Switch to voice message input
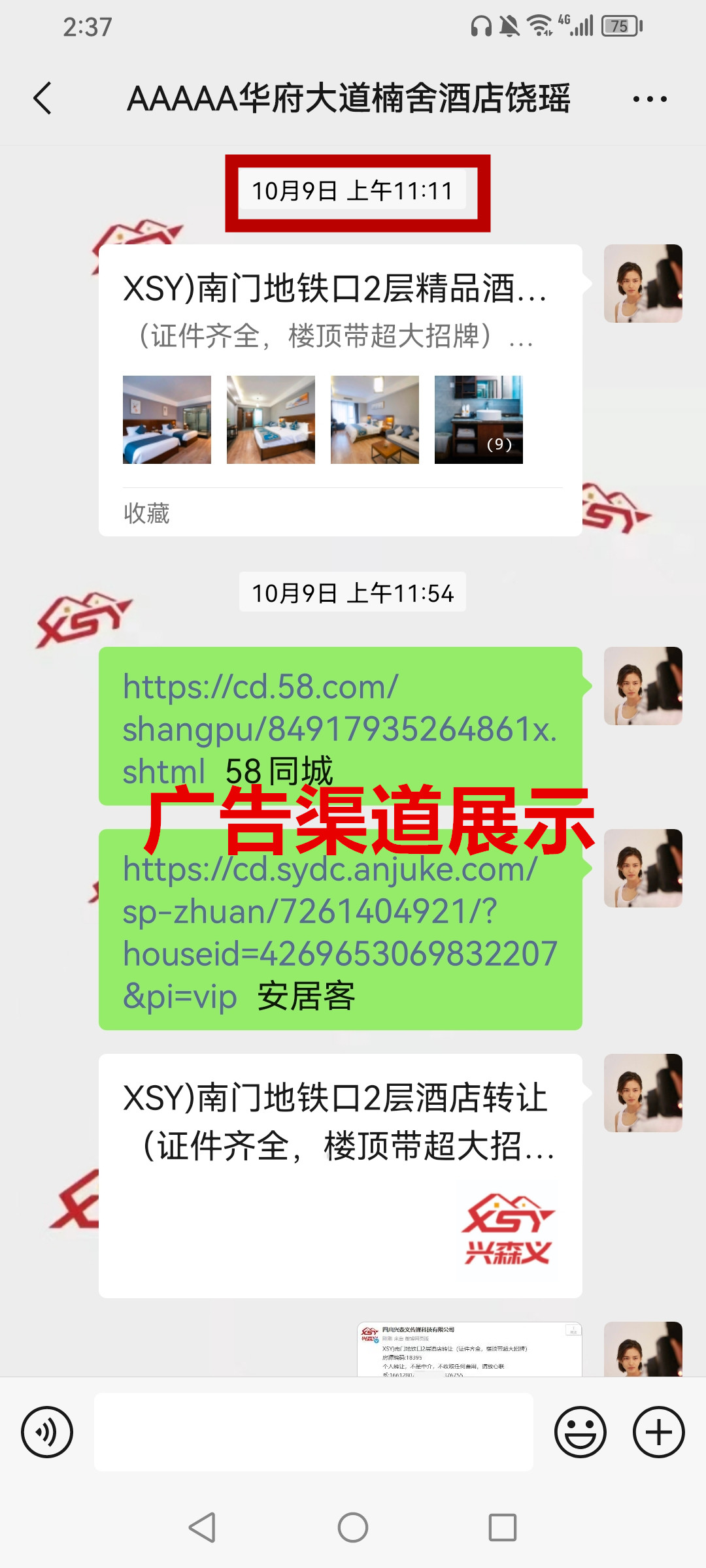Viewport: 706px width, 1568px height. [47, 1432]
